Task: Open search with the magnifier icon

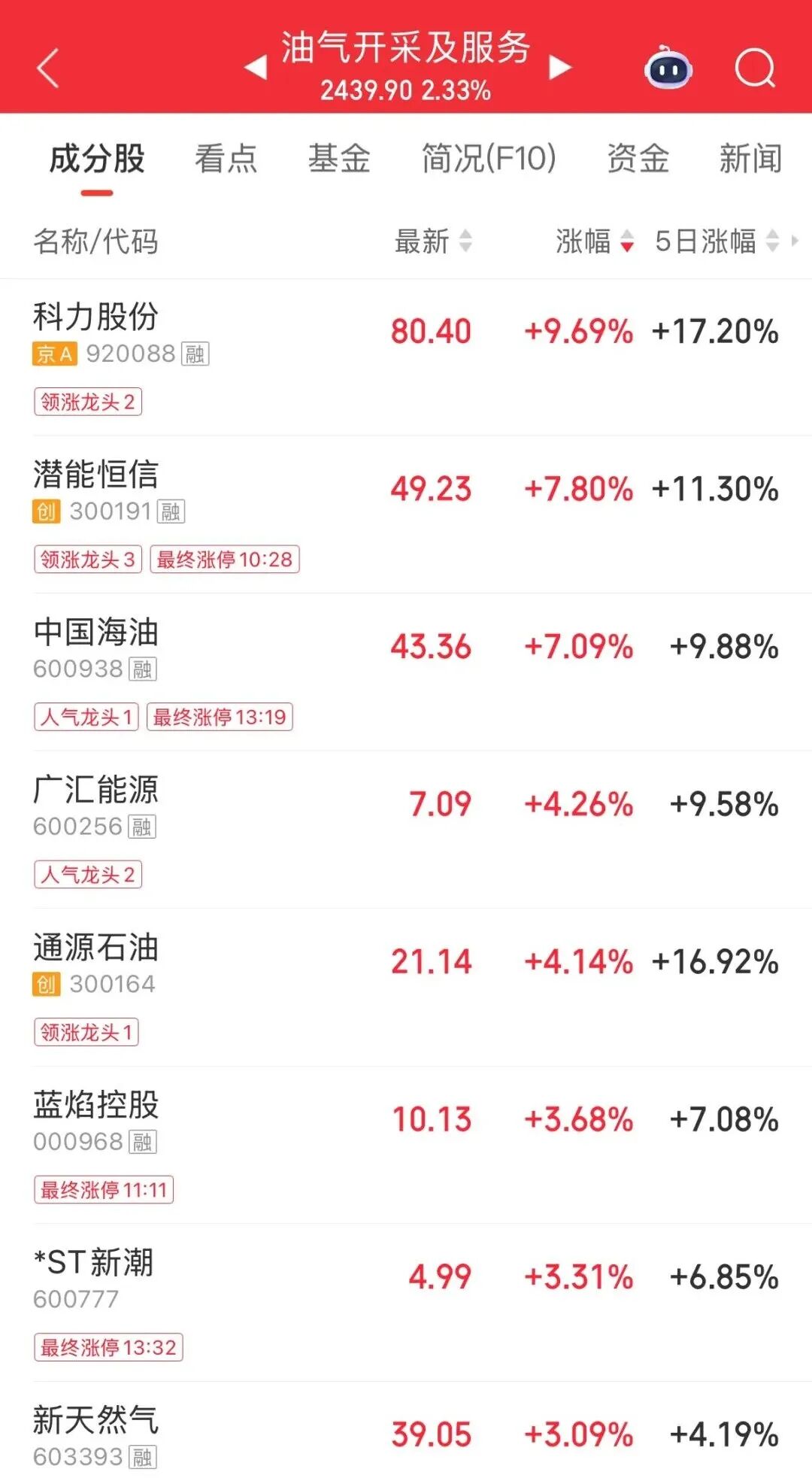Action: click(x=754, y=68)
